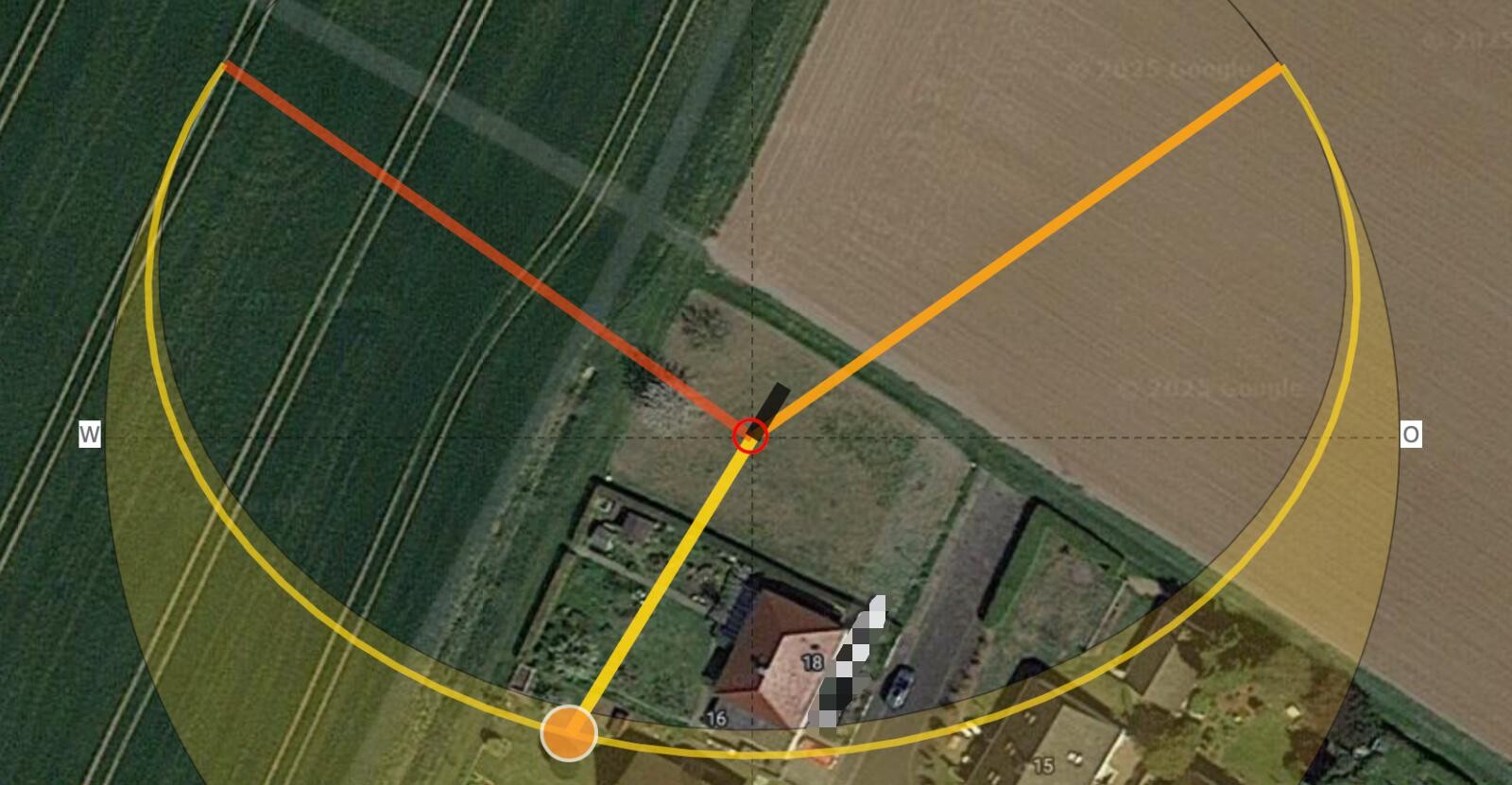The height and width of the screenshot is (785, 1512).
Task: Select the red circle location marker
Action: coord(750,436)
